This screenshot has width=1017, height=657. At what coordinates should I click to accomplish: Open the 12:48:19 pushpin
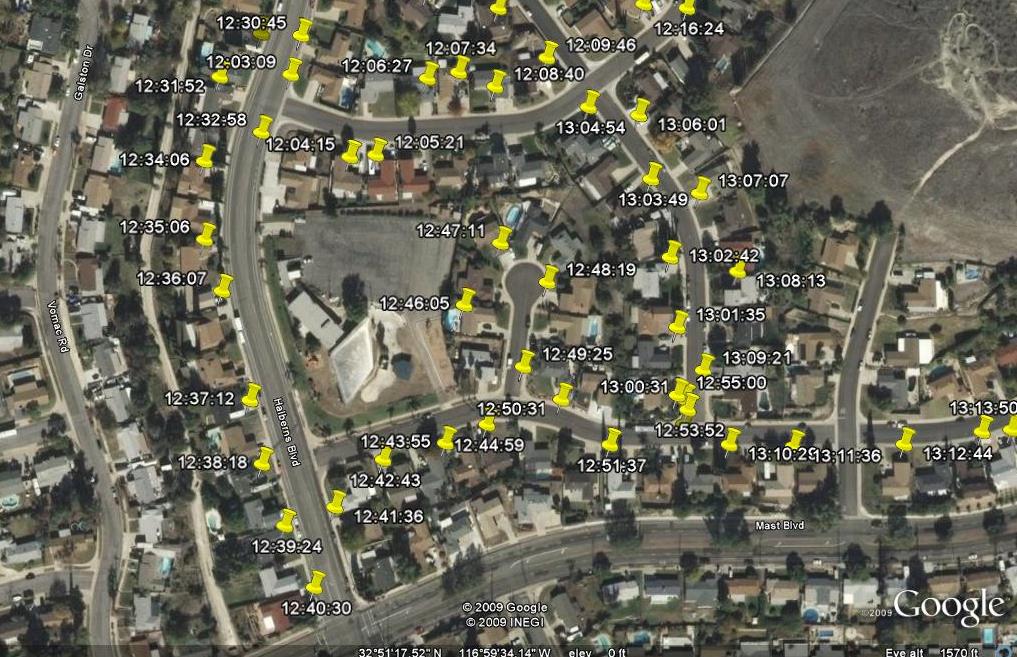(549, 276)
